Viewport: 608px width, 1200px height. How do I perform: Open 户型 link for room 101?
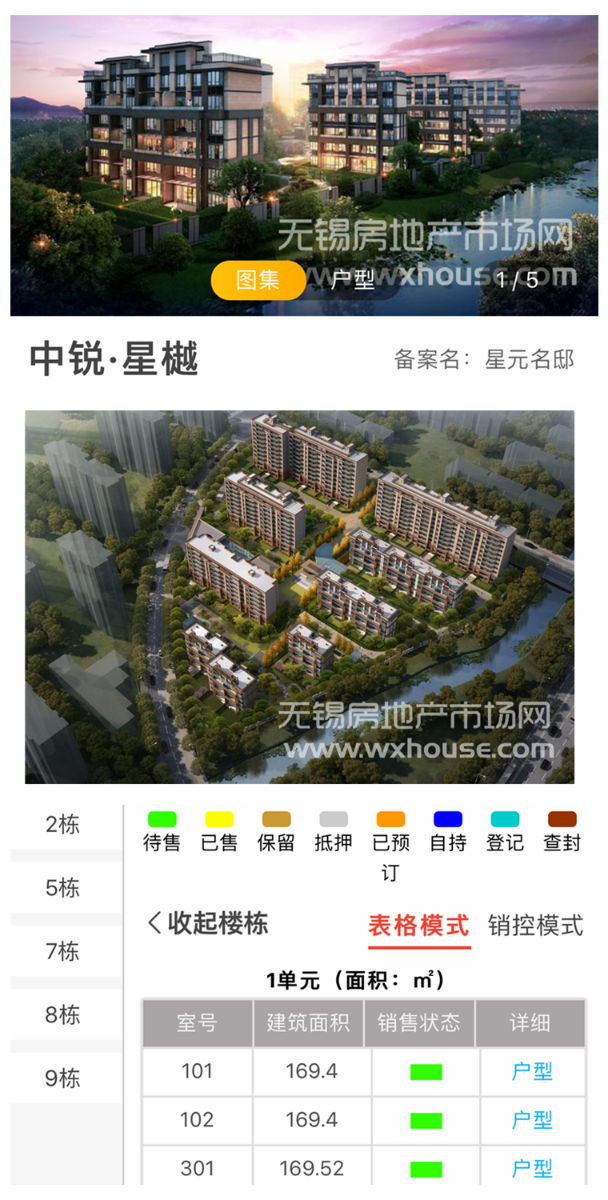pyautogui.click(x=531, y=1072)
